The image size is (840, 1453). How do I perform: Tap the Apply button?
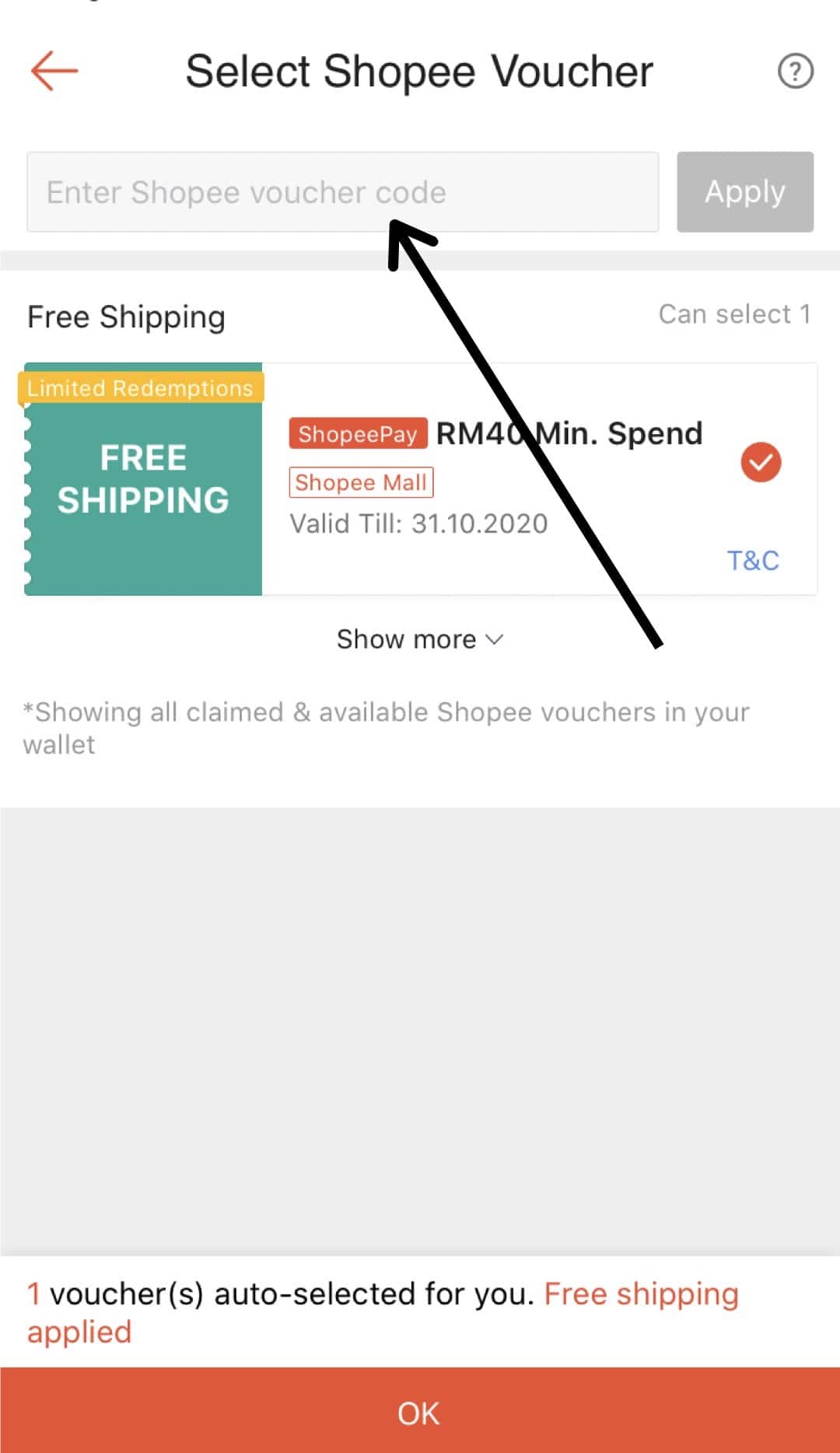click(744, 192)
